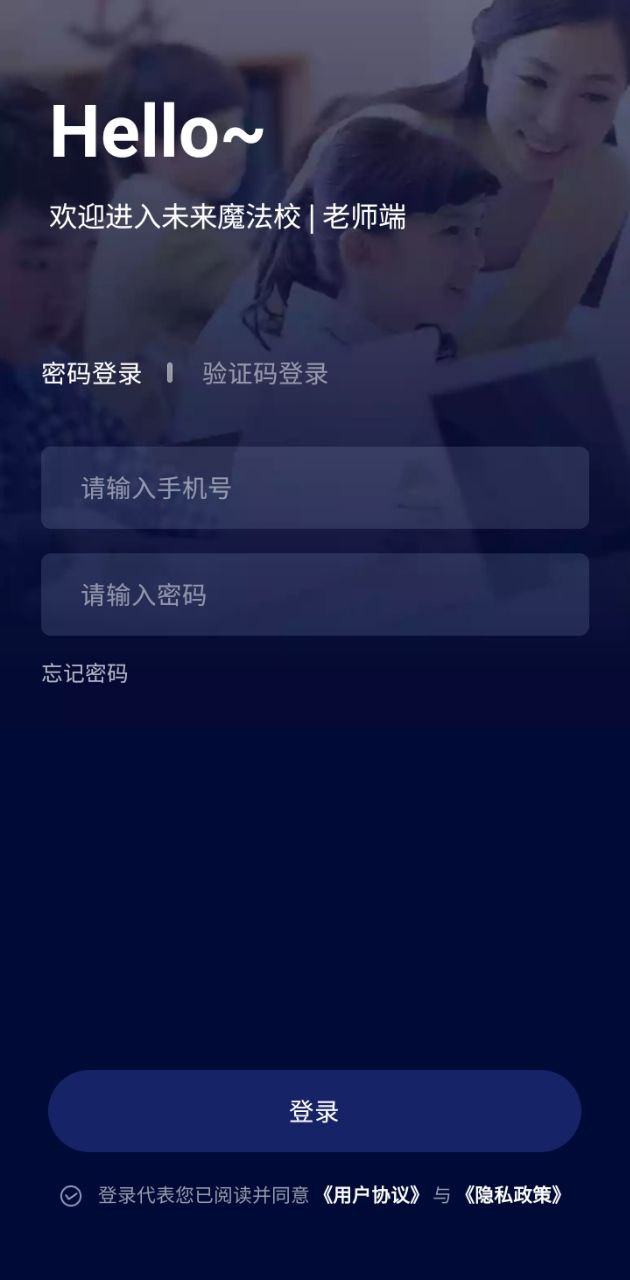
Task: Focus the phone number field 请输入手机号
Action: tap(314, 488)
